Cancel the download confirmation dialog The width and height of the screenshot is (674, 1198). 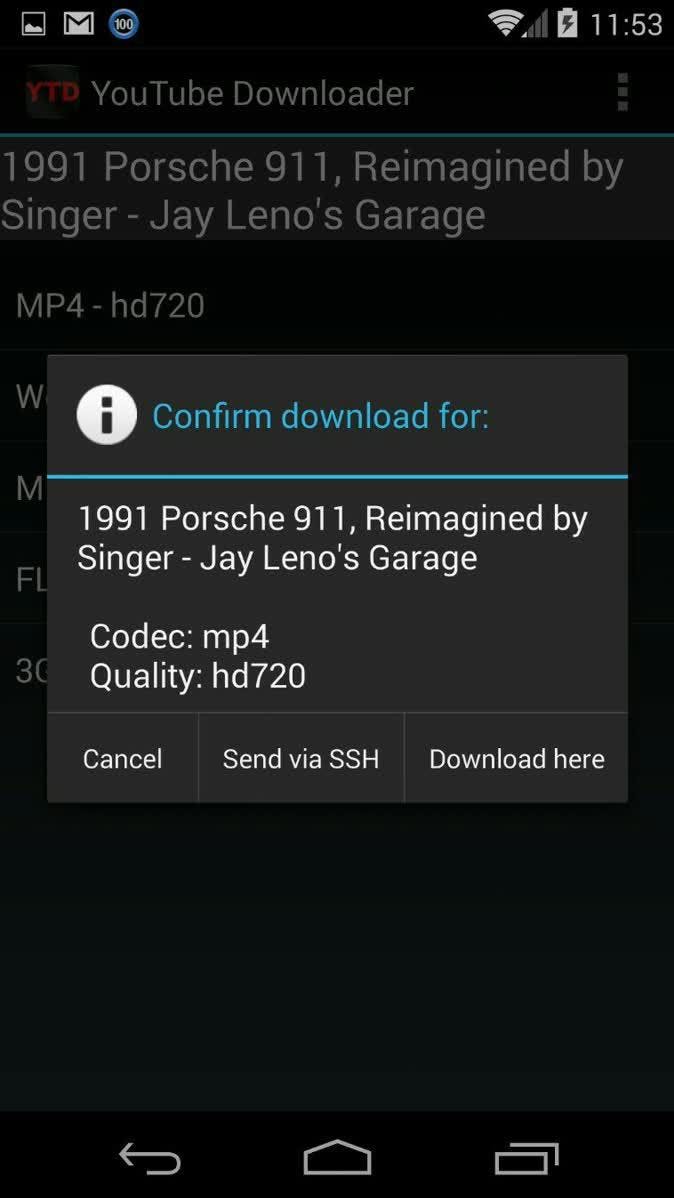pos(122,759)
